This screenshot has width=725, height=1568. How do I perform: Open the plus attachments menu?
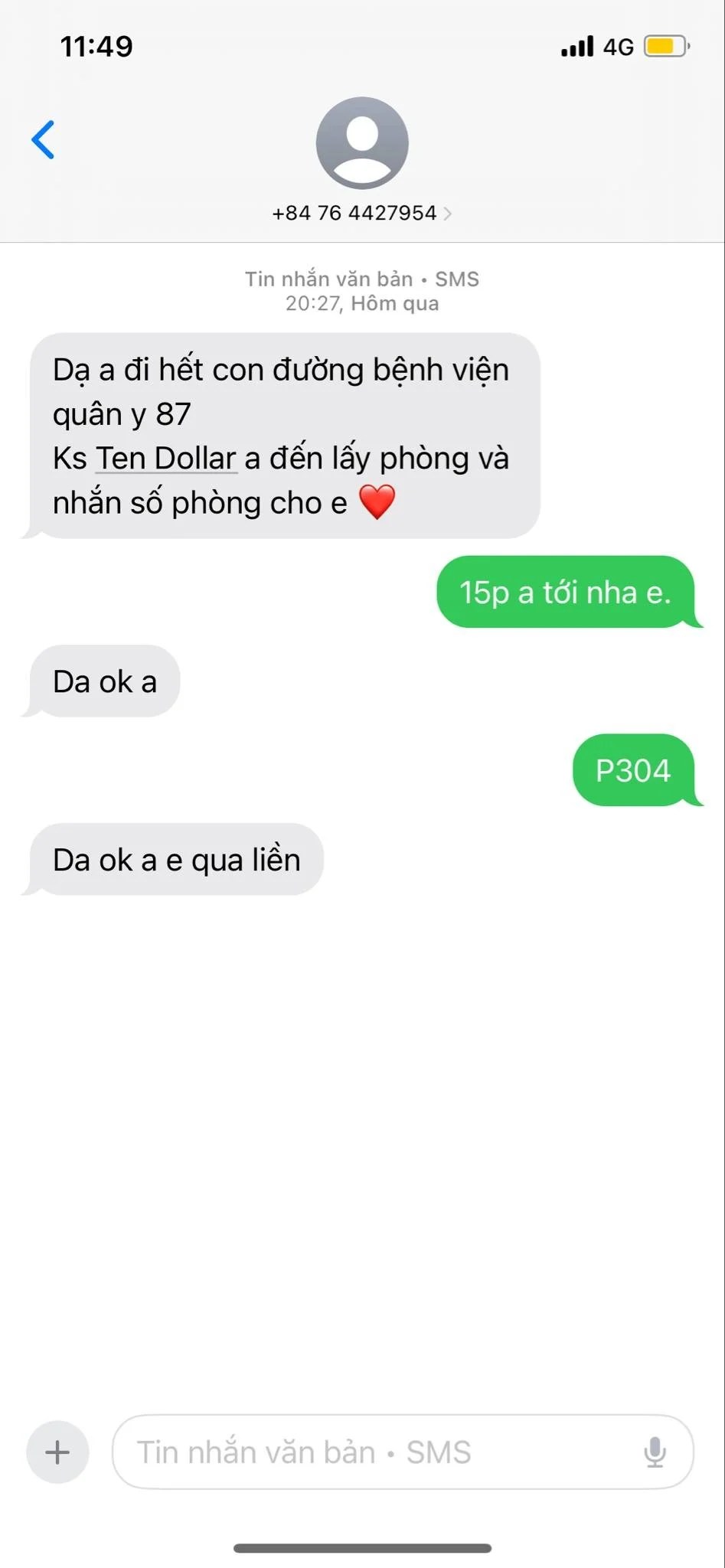click(57, 1452)
